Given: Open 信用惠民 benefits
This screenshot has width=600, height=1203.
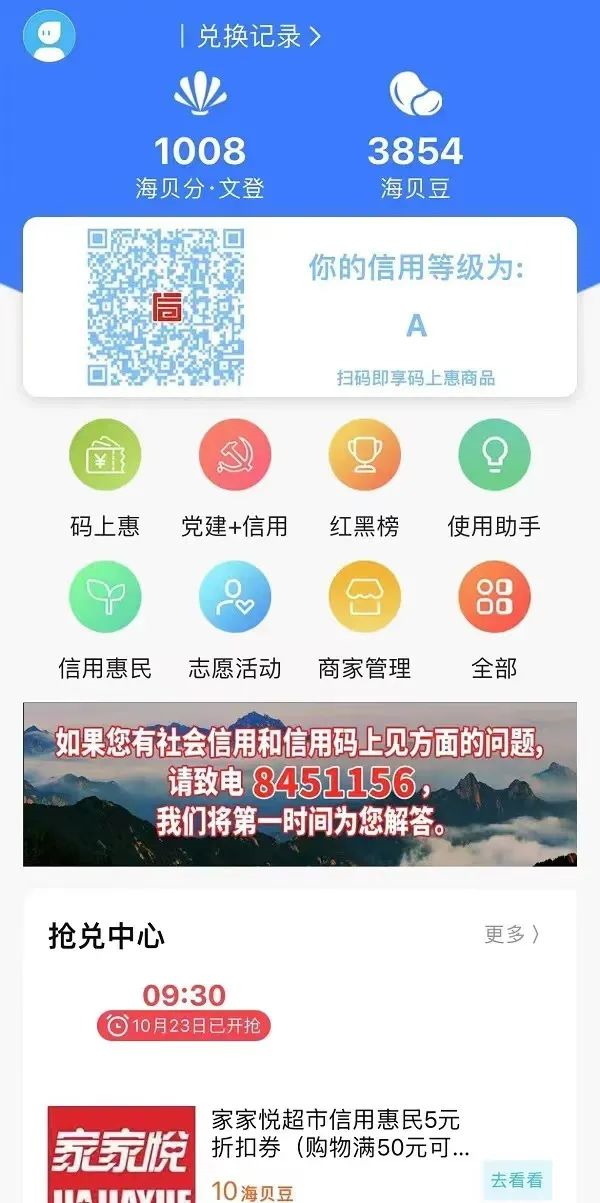Looking at the screenshot, I should 105,597.
